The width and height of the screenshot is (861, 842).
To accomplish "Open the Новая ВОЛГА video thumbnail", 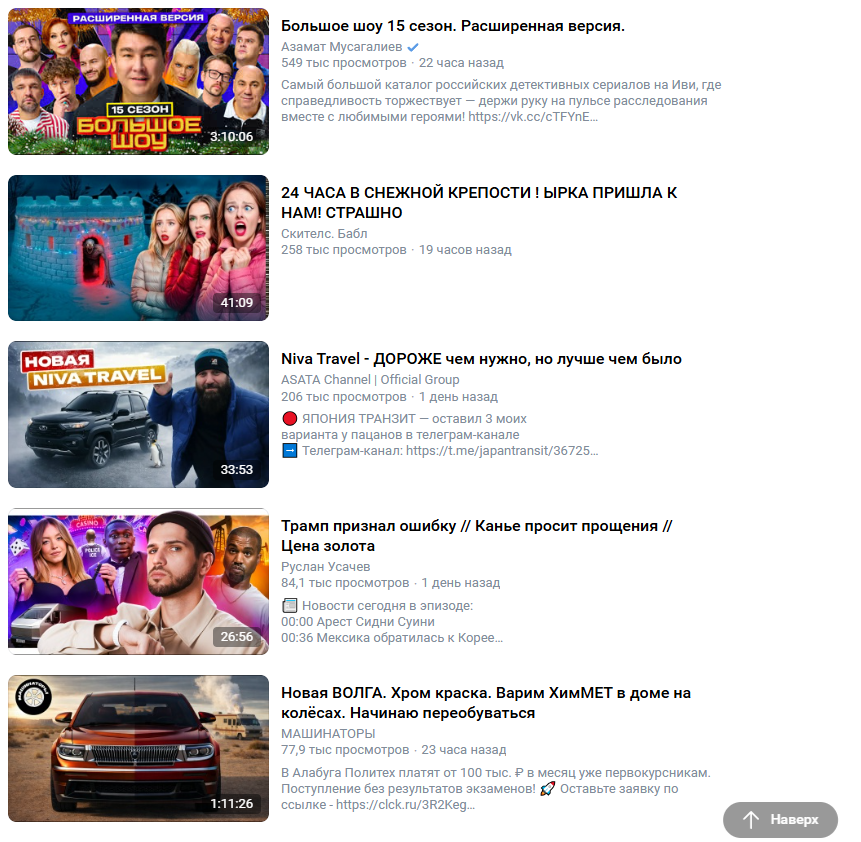I will (x=138, y=748).
